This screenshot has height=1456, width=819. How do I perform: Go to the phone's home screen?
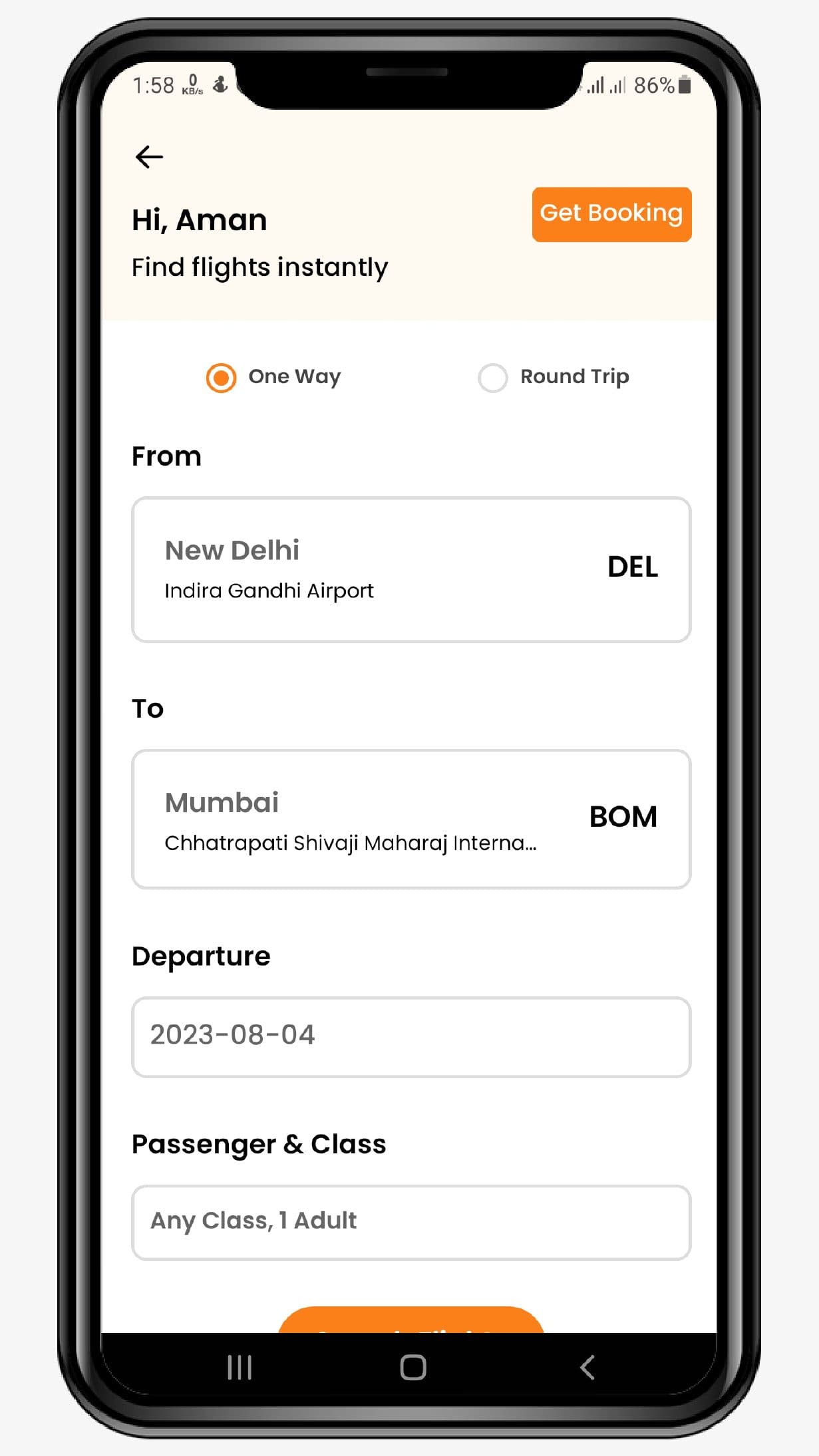[412, 1368]
